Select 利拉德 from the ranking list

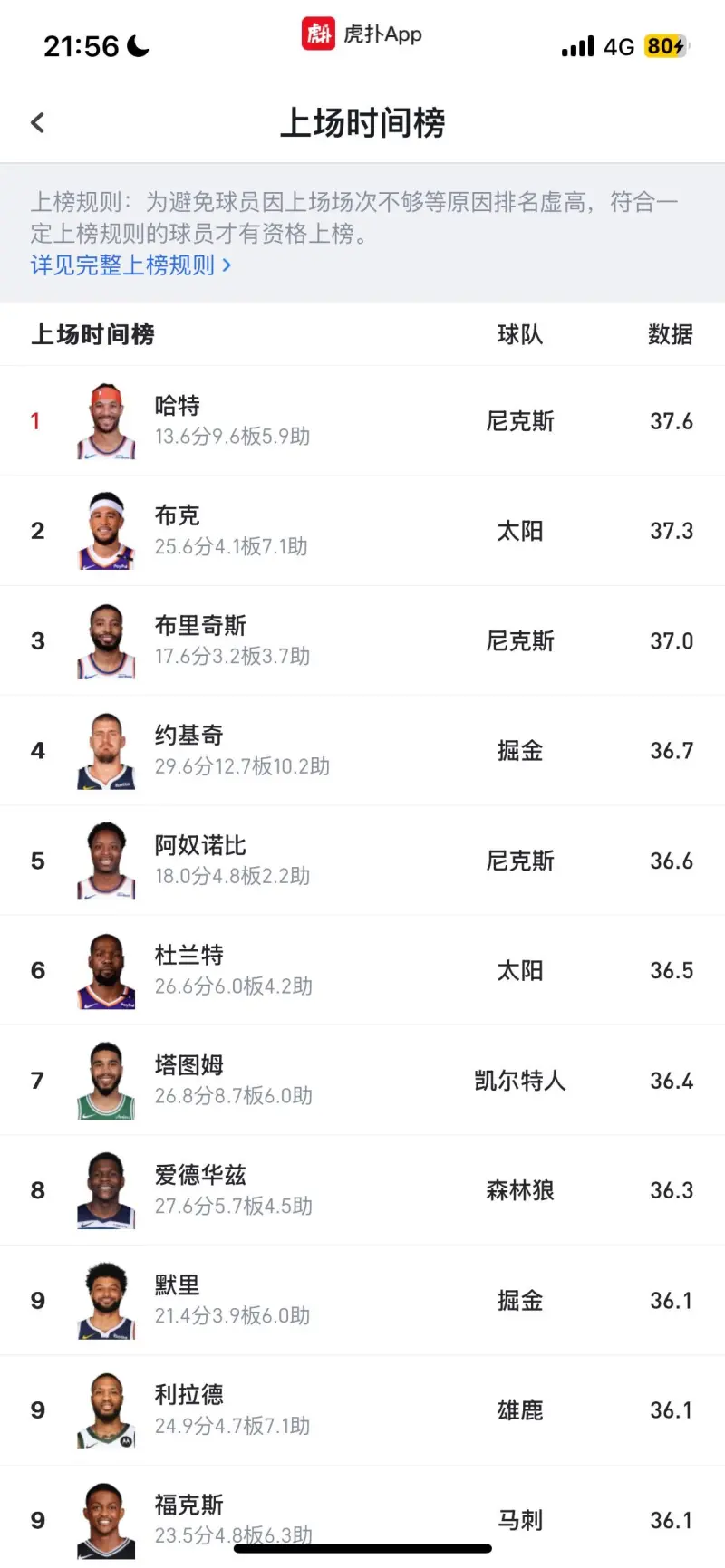(362, 1409)
